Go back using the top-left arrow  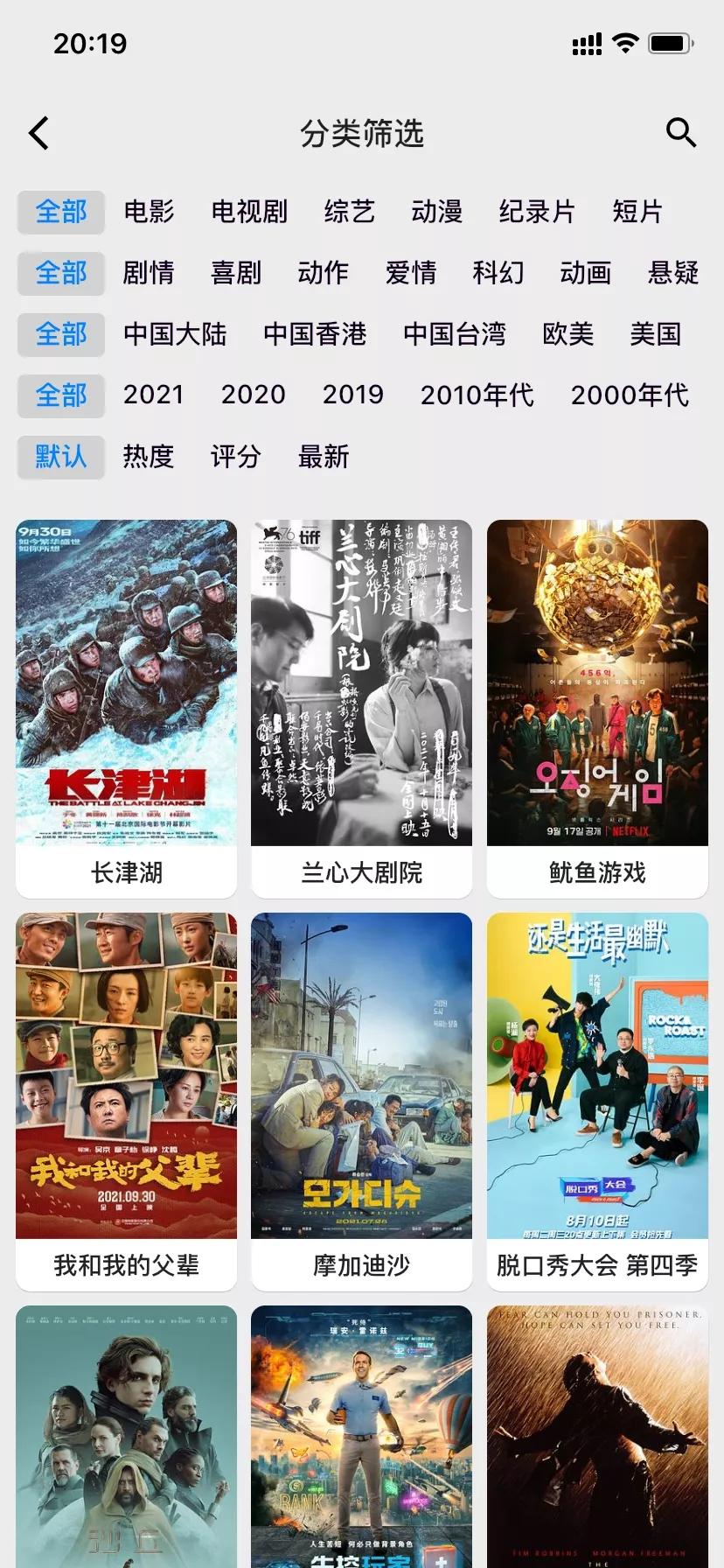pyautogui.click(x=39, y=134)
